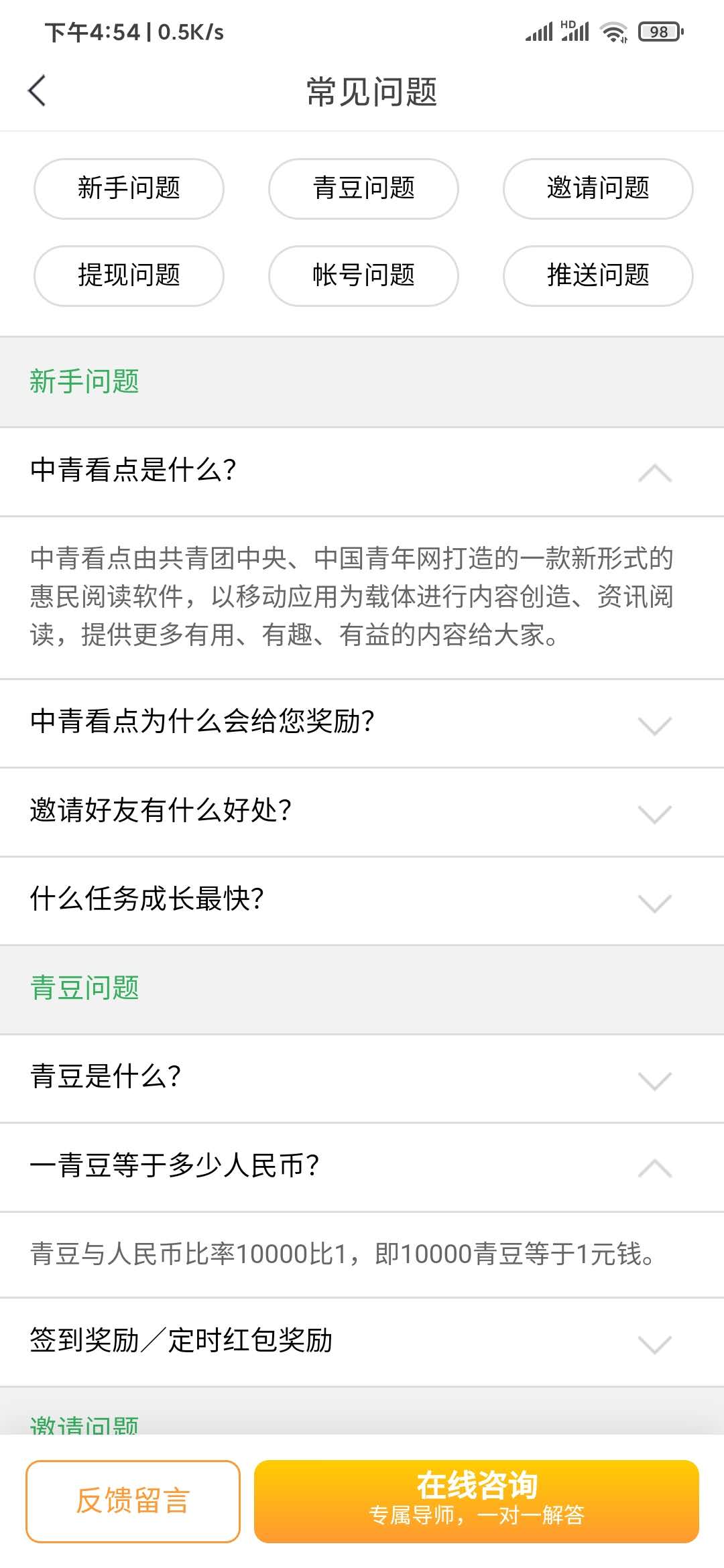Image resolution: width=724 pixels, height=1568 pixels.
Task: Open 反馈留言 to leave feedback
Action: (133, 1501)
